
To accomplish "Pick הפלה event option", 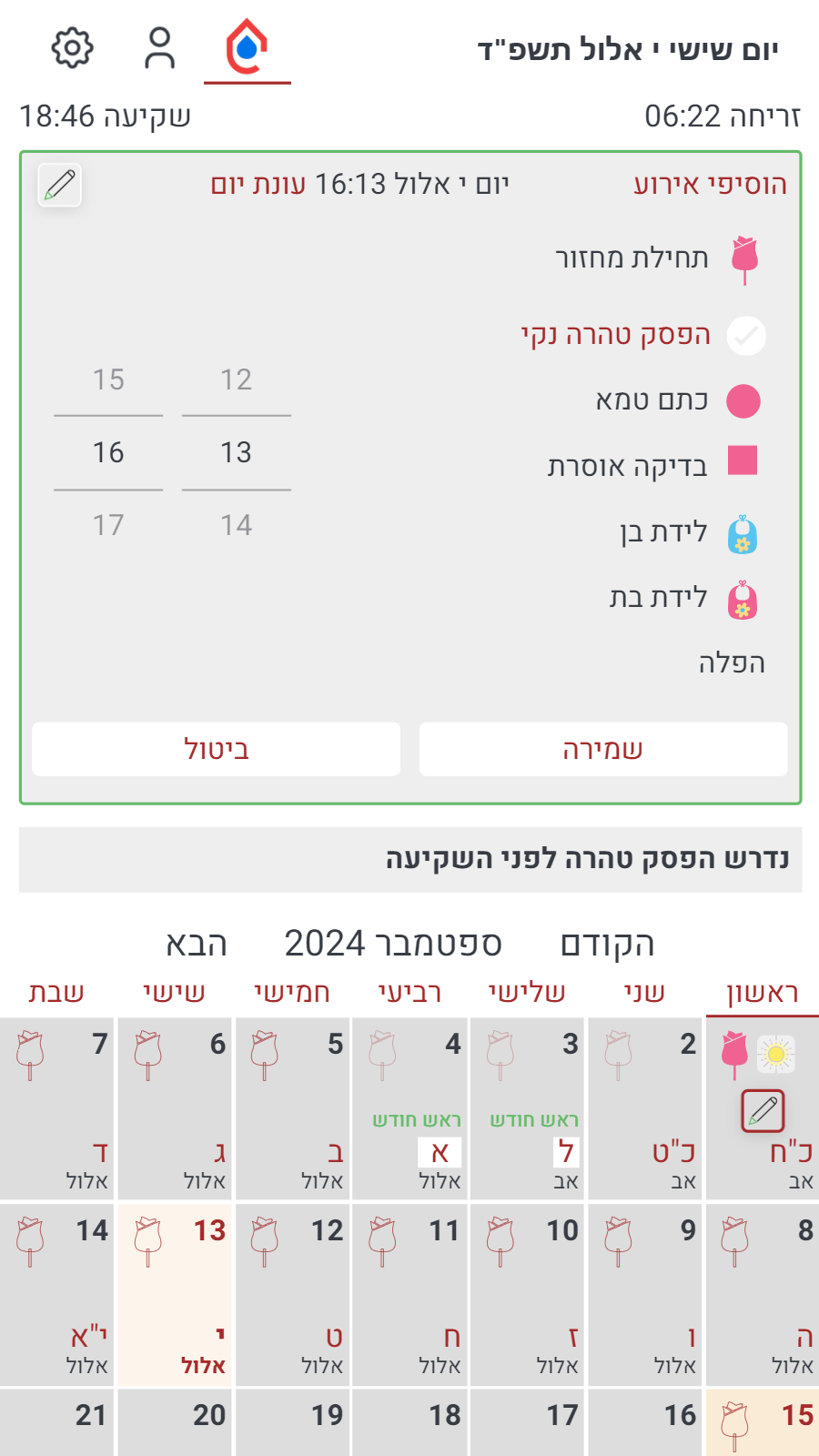I will 732,663.
